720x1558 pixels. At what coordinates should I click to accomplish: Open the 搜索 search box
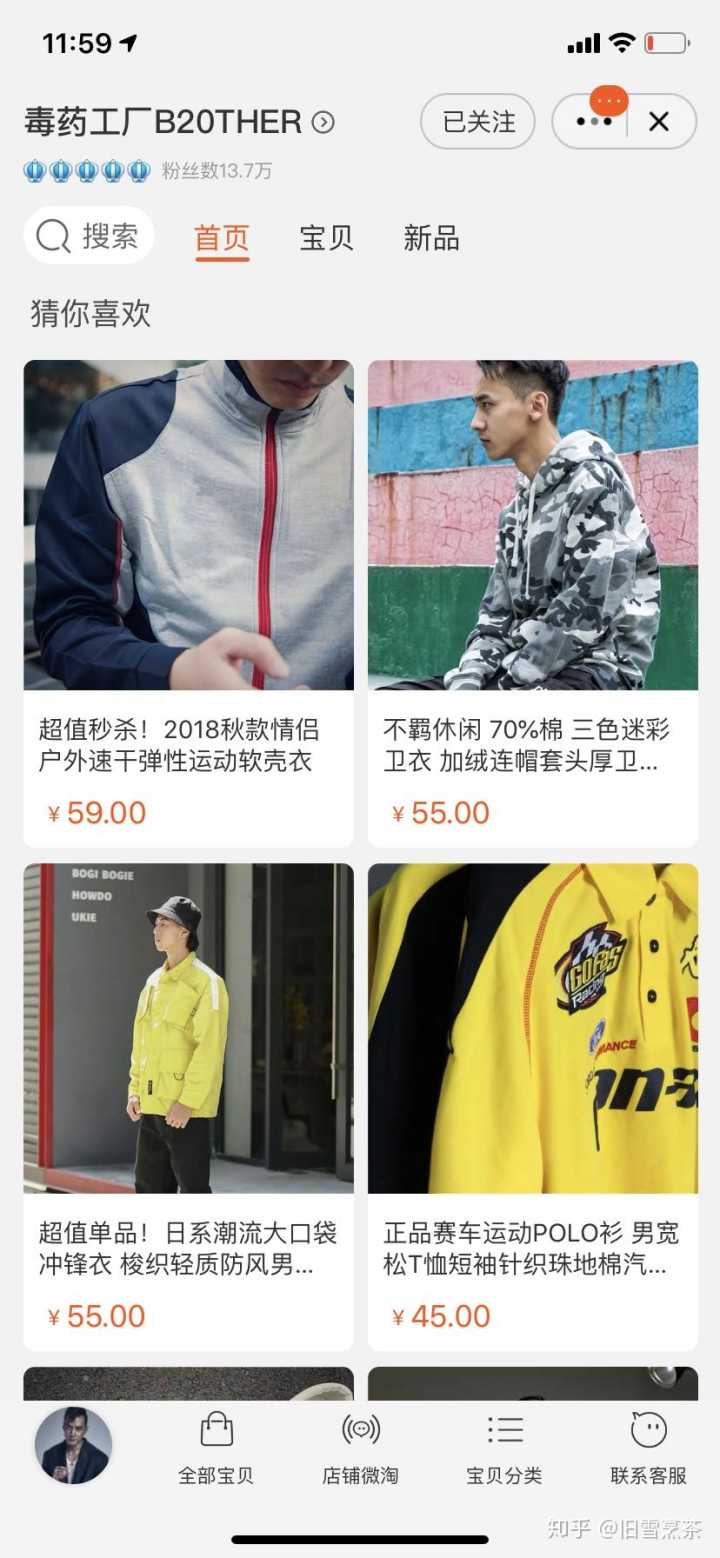coord(89,236)
